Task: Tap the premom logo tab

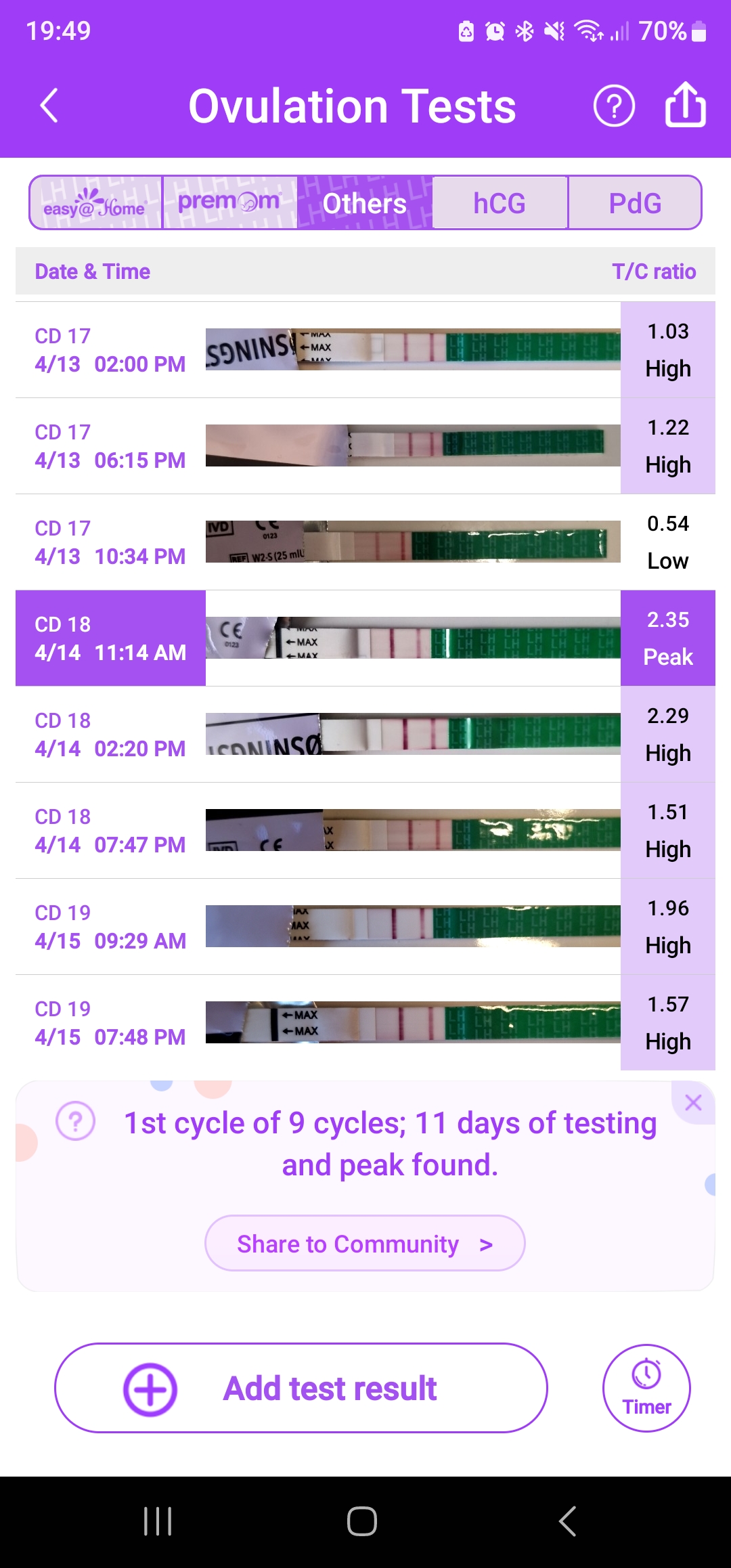Action: [229, 202]
